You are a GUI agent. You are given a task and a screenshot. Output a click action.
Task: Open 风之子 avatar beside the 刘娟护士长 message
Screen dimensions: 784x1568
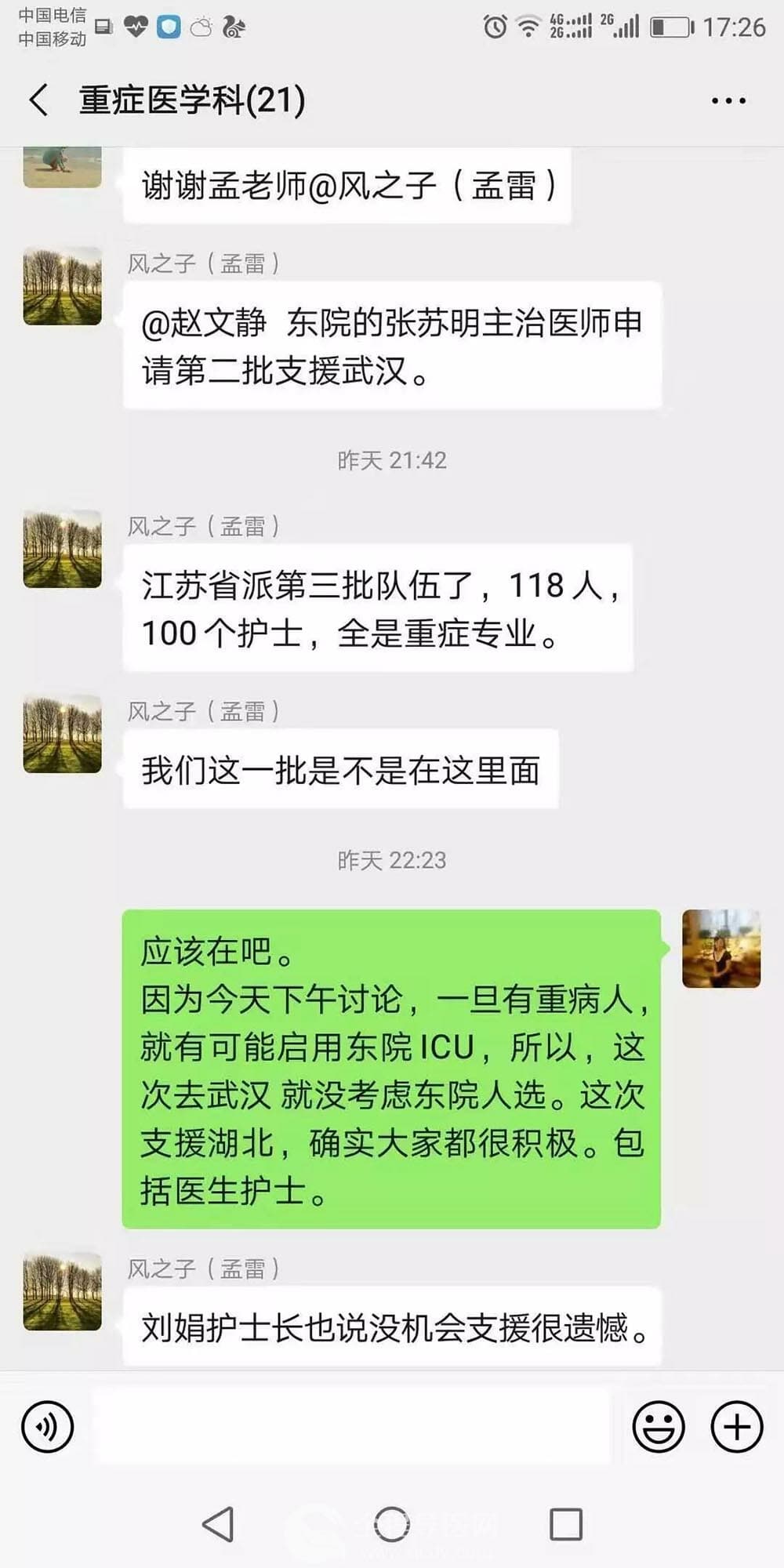(63, 1291)
